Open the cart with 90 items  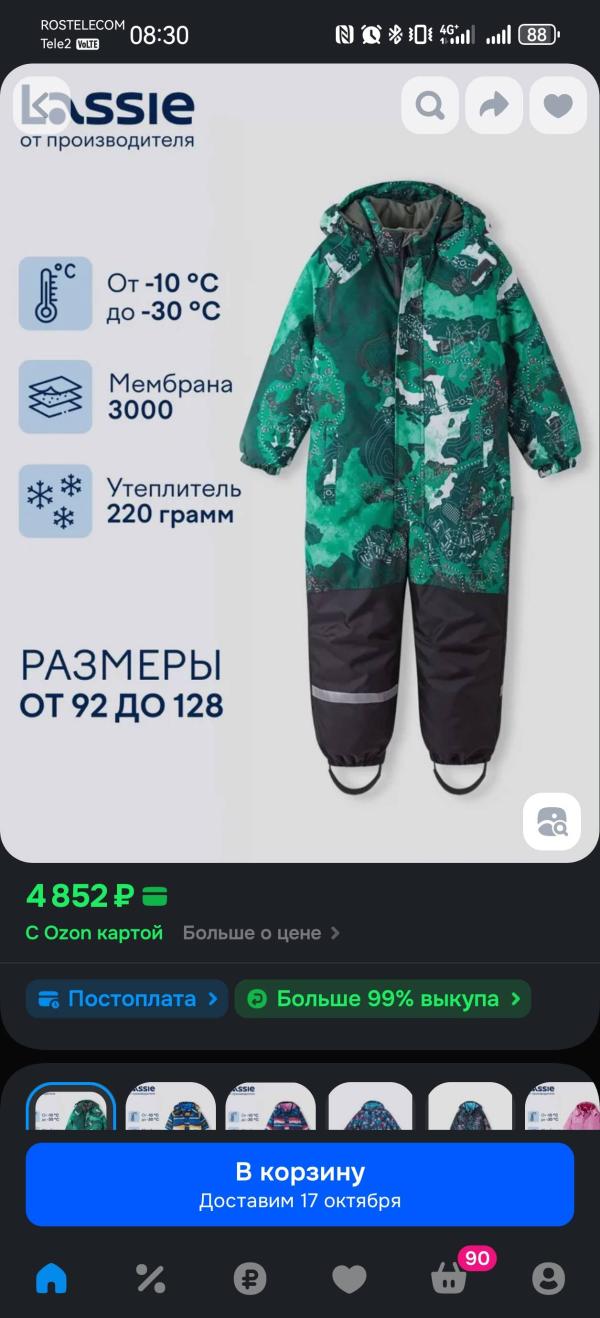(449, 1277)
